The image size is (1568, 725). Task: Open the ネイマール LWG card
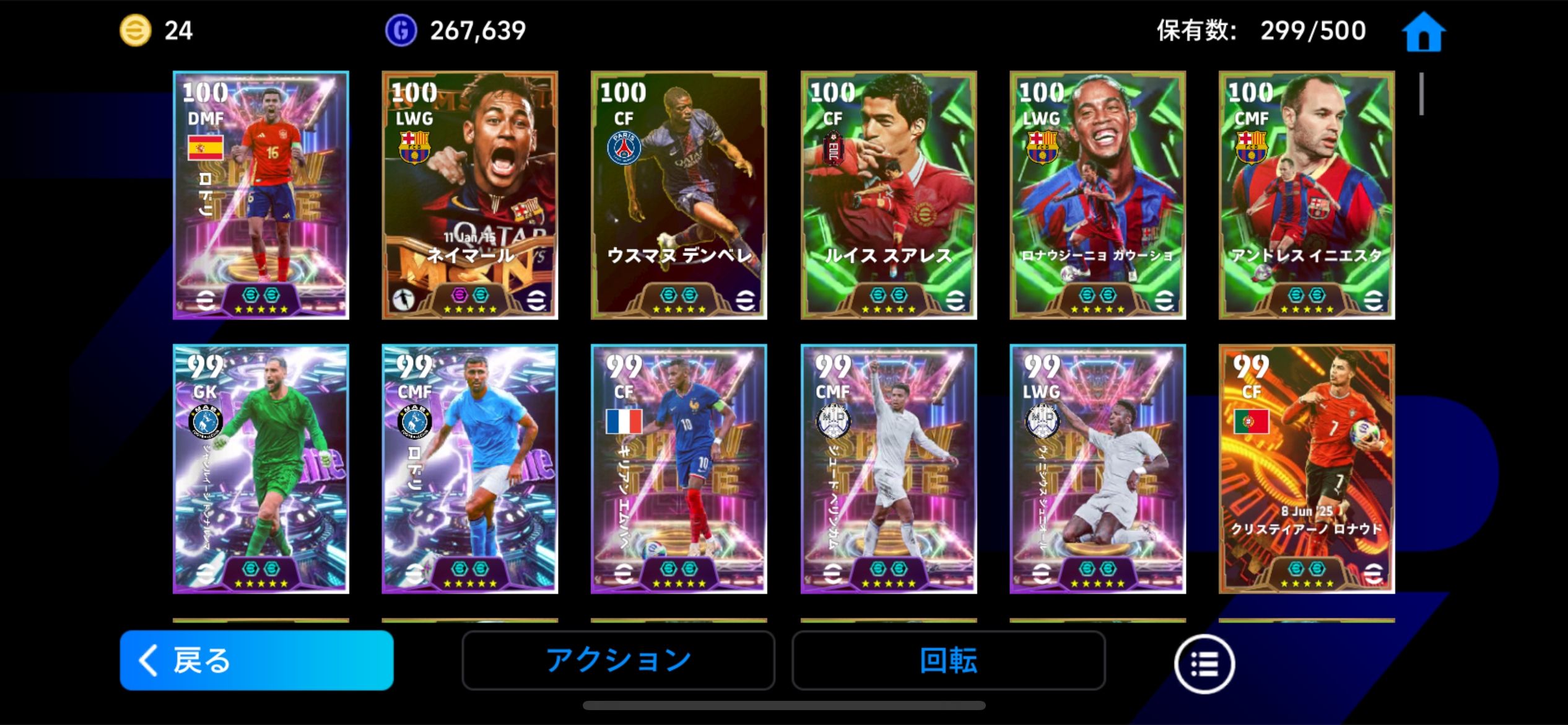coord(469,195)
